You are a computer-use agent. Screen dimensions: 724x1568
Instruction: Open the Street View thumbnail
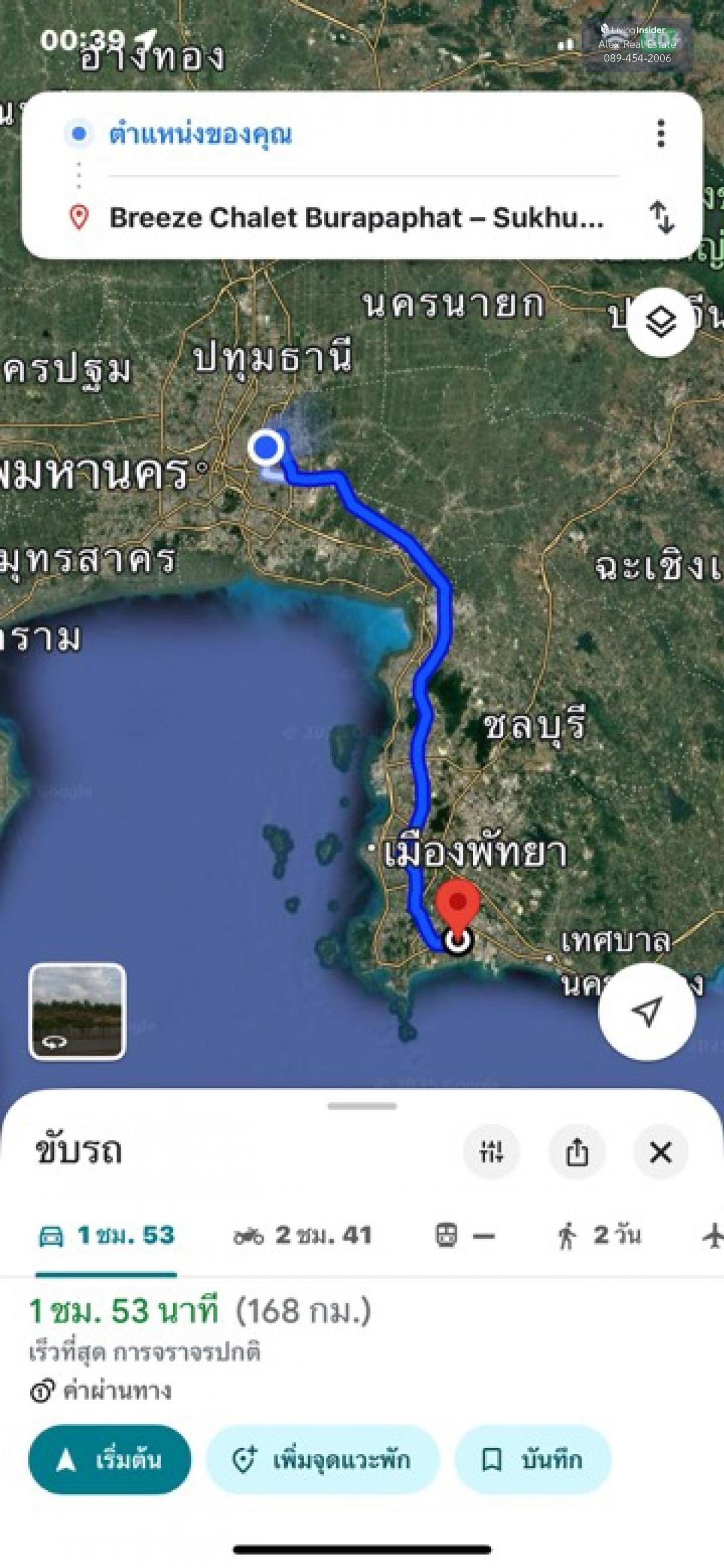(x=77, y=1011)
